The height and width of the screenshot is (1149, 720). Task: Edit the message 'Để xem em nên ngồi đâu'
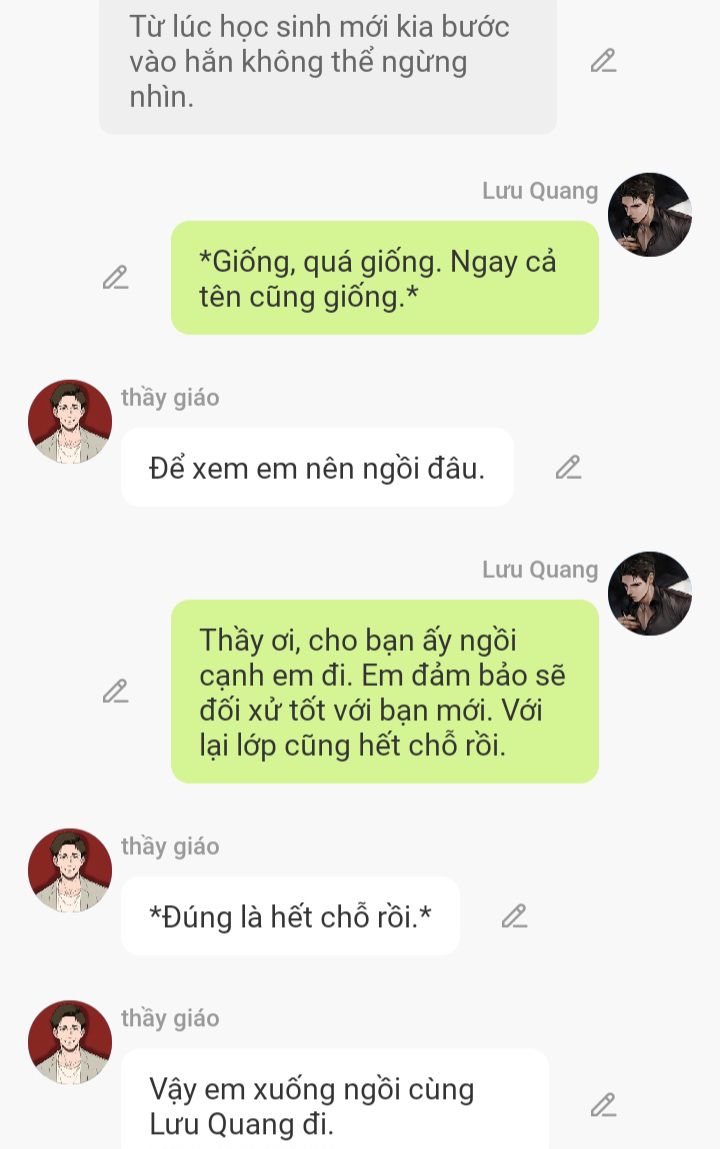coord(568,467)
